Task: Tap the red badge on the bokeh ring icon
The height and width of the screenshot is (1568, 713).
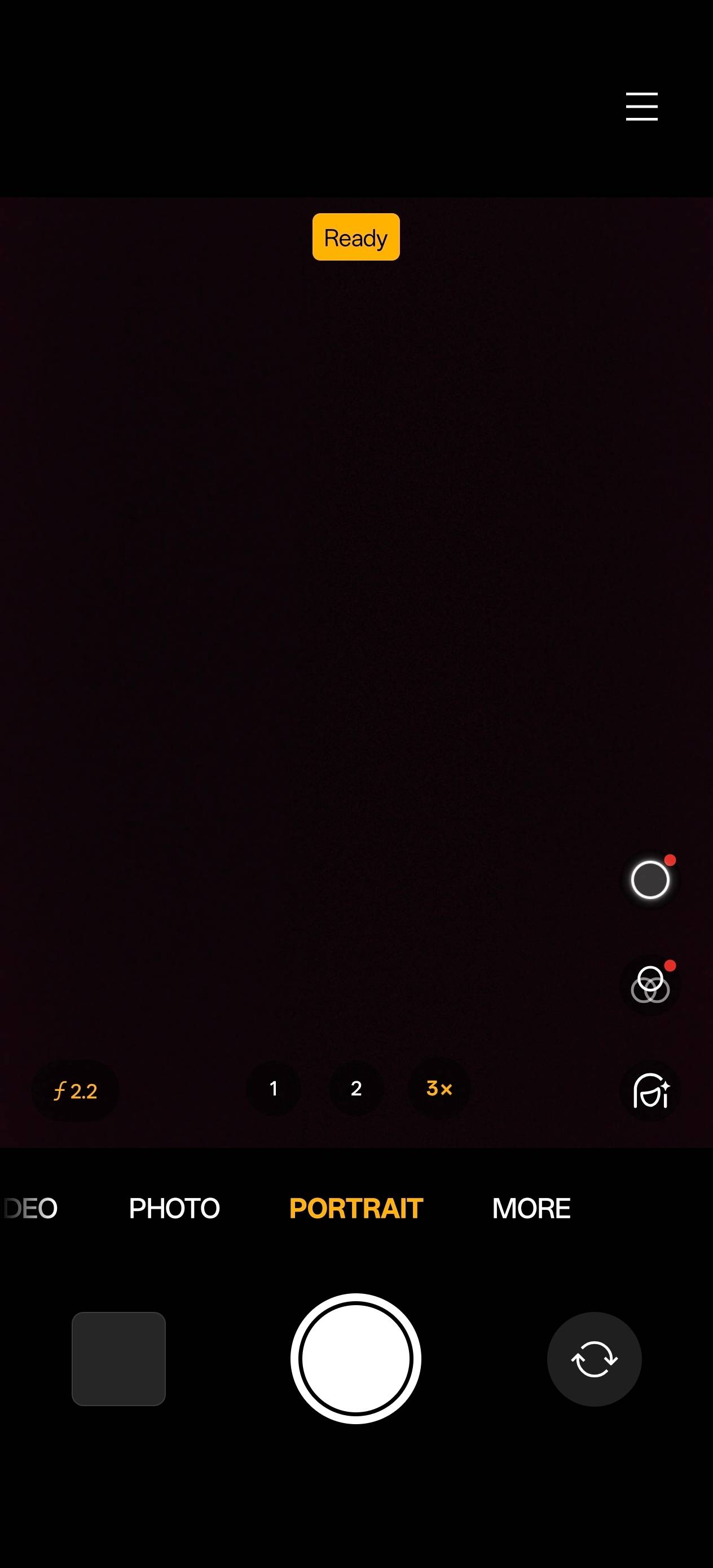Action: pos(670,860)
